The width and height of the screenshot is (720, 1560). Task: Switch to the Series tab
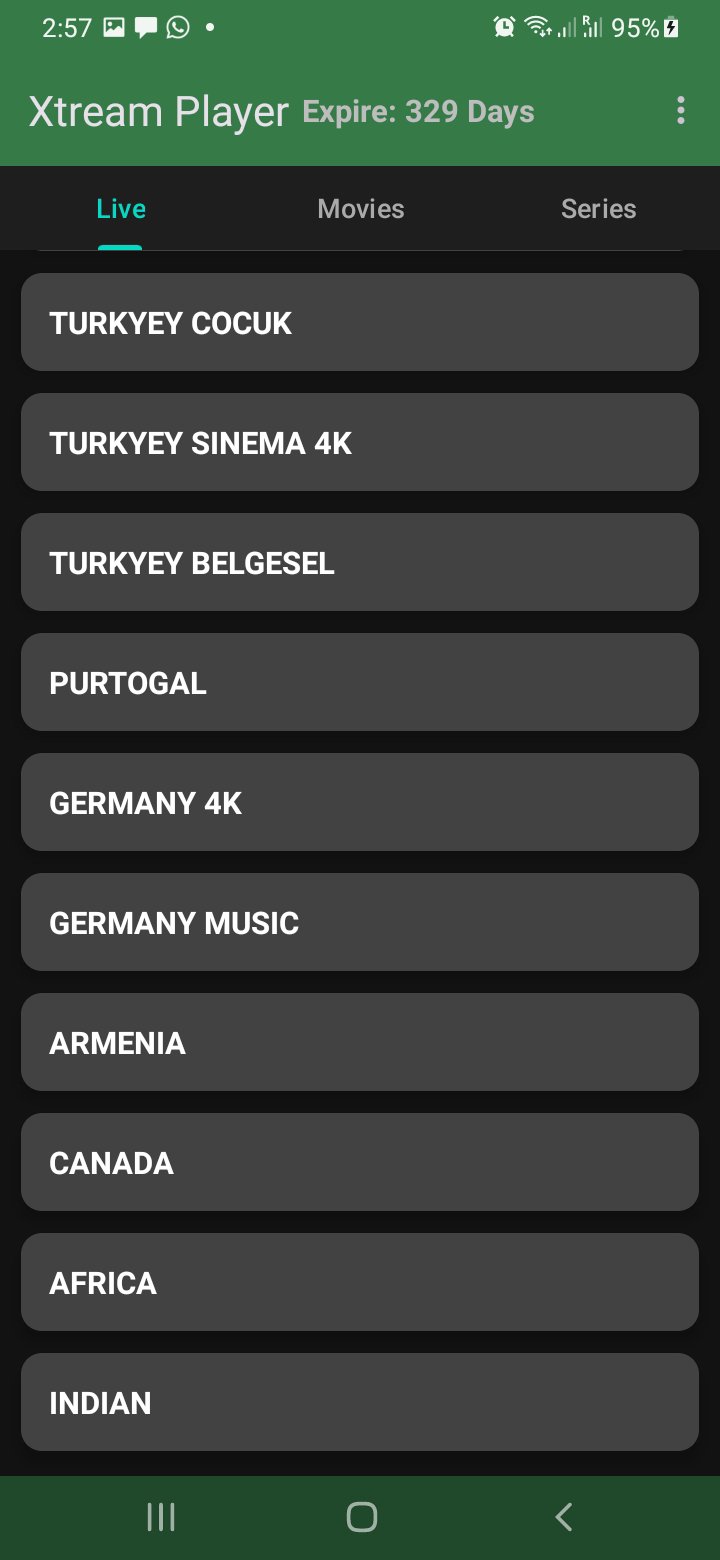coord(598,209)
